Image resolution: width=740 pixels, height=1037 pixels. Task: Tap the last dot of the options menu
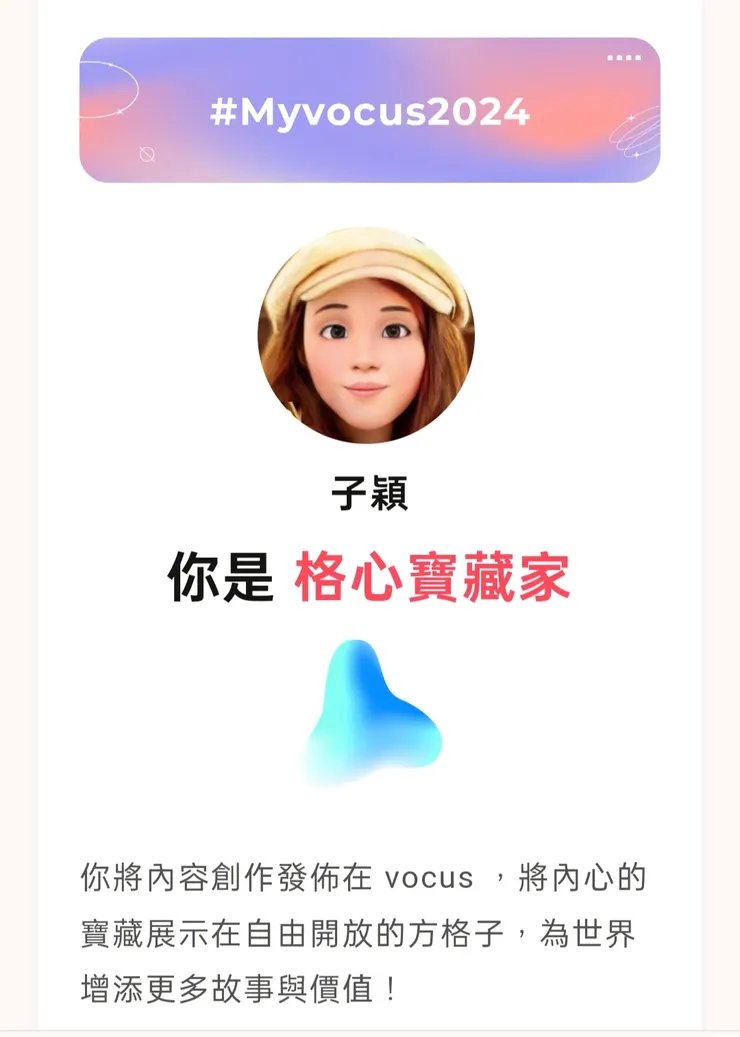(639, 57)
